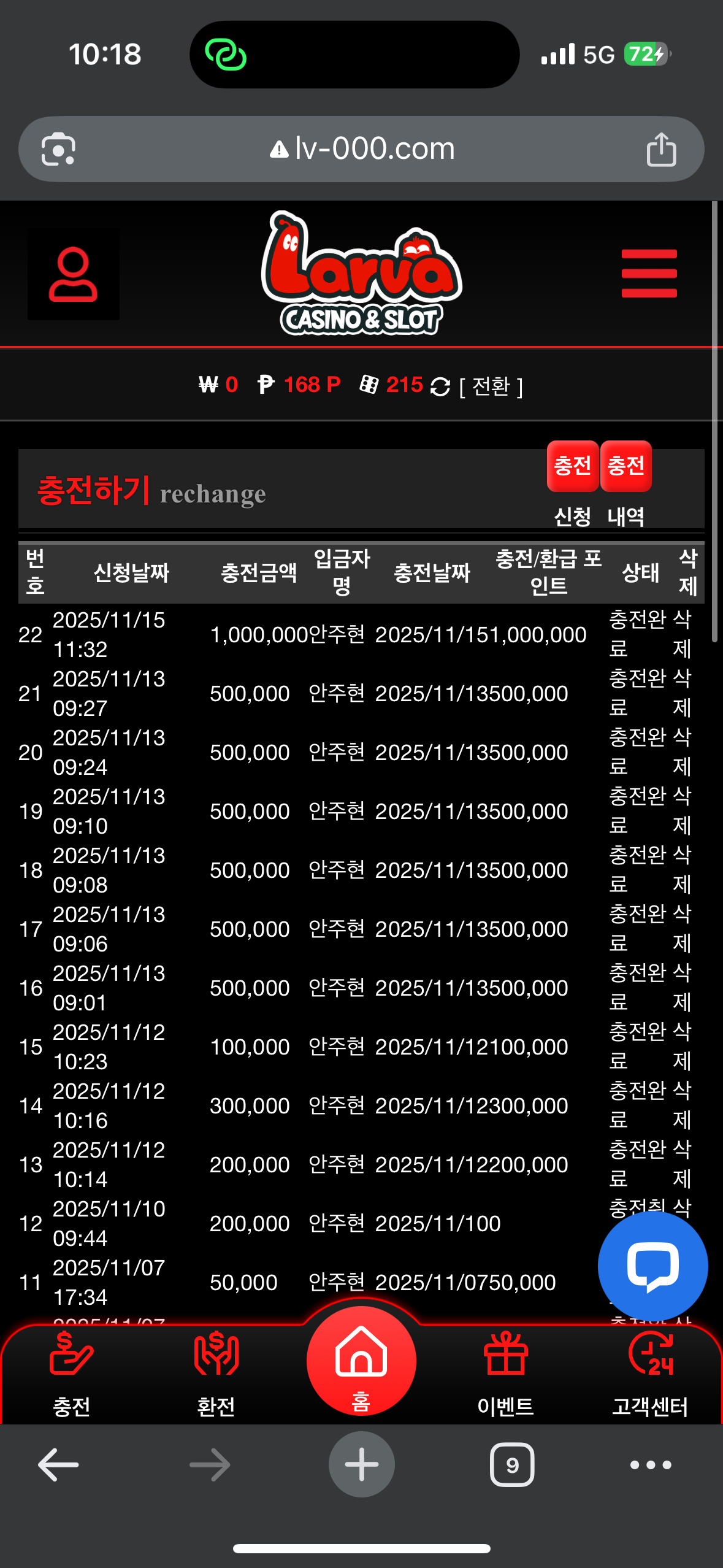The height and width of the screenshot is (1568, 723).
Task: Open the browser tab switcher
Action: coord(512,1465)
